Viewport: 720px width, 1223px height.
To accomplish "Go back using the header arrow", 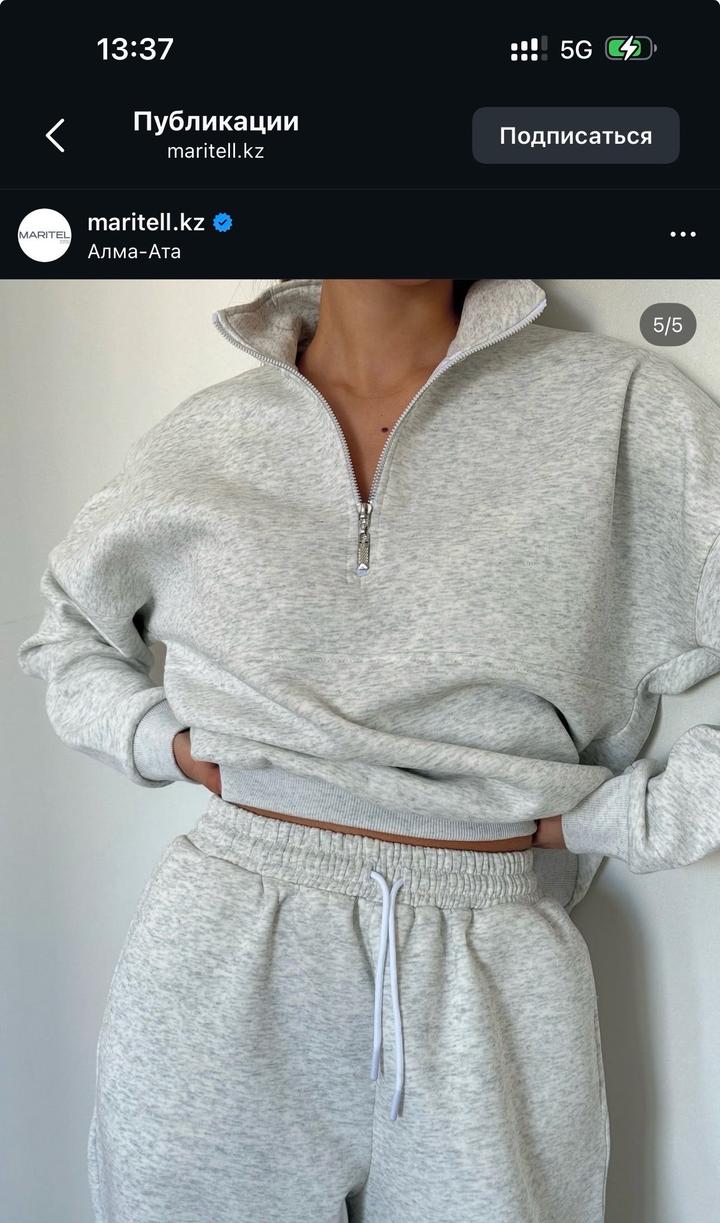I will tap(55, 135).
